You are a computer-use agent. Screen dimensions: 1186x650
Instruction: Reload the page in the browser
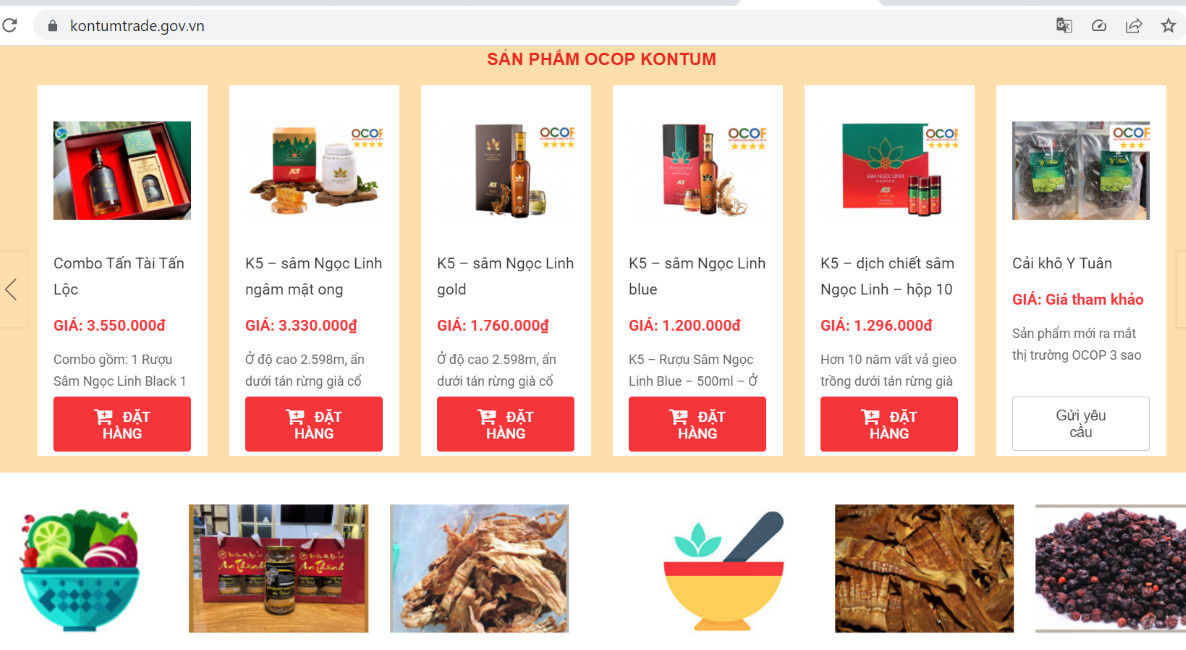10,26
